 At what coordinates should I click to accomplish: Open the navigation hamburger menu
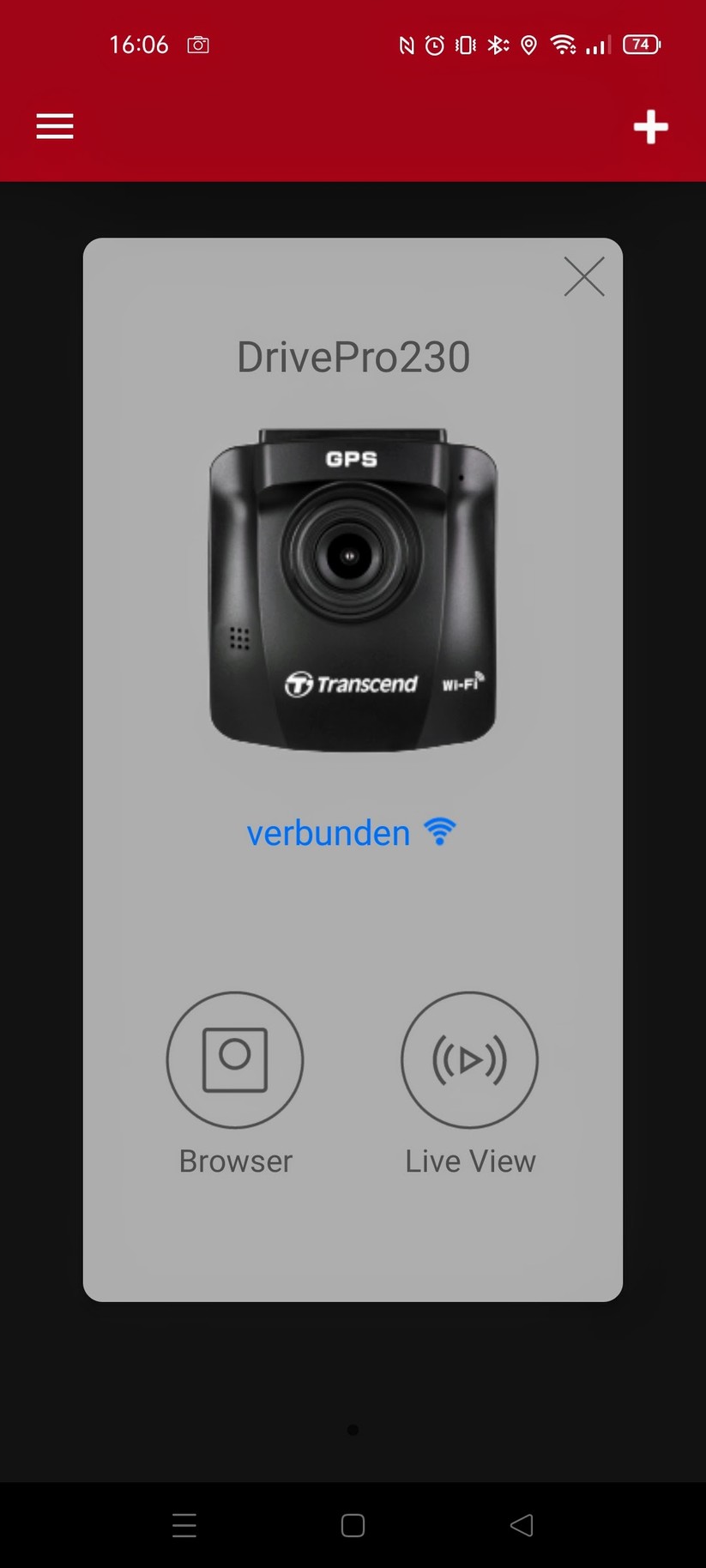(x=54, y=125)
